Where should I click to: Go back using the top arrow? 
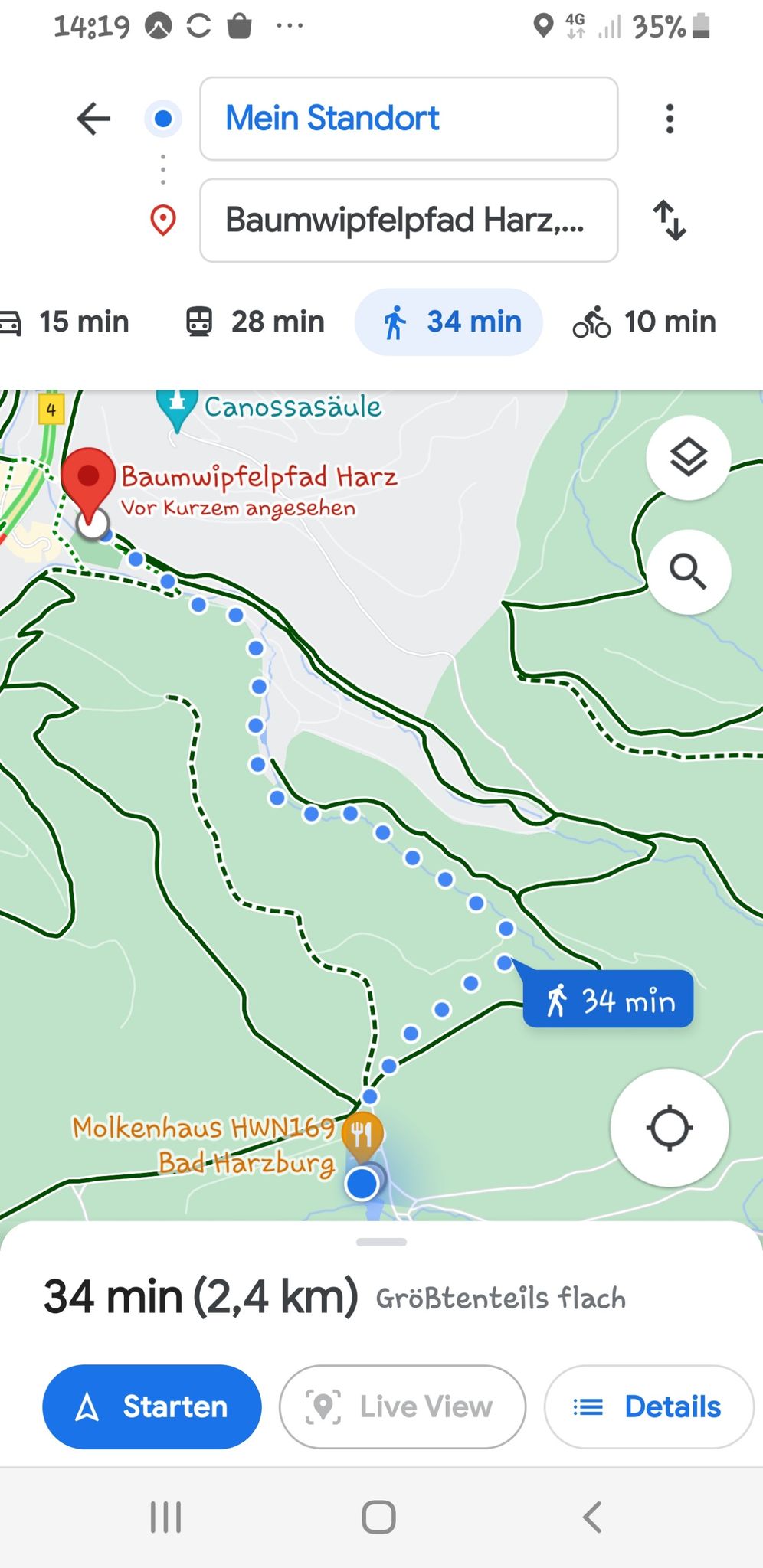pos(93,119)
